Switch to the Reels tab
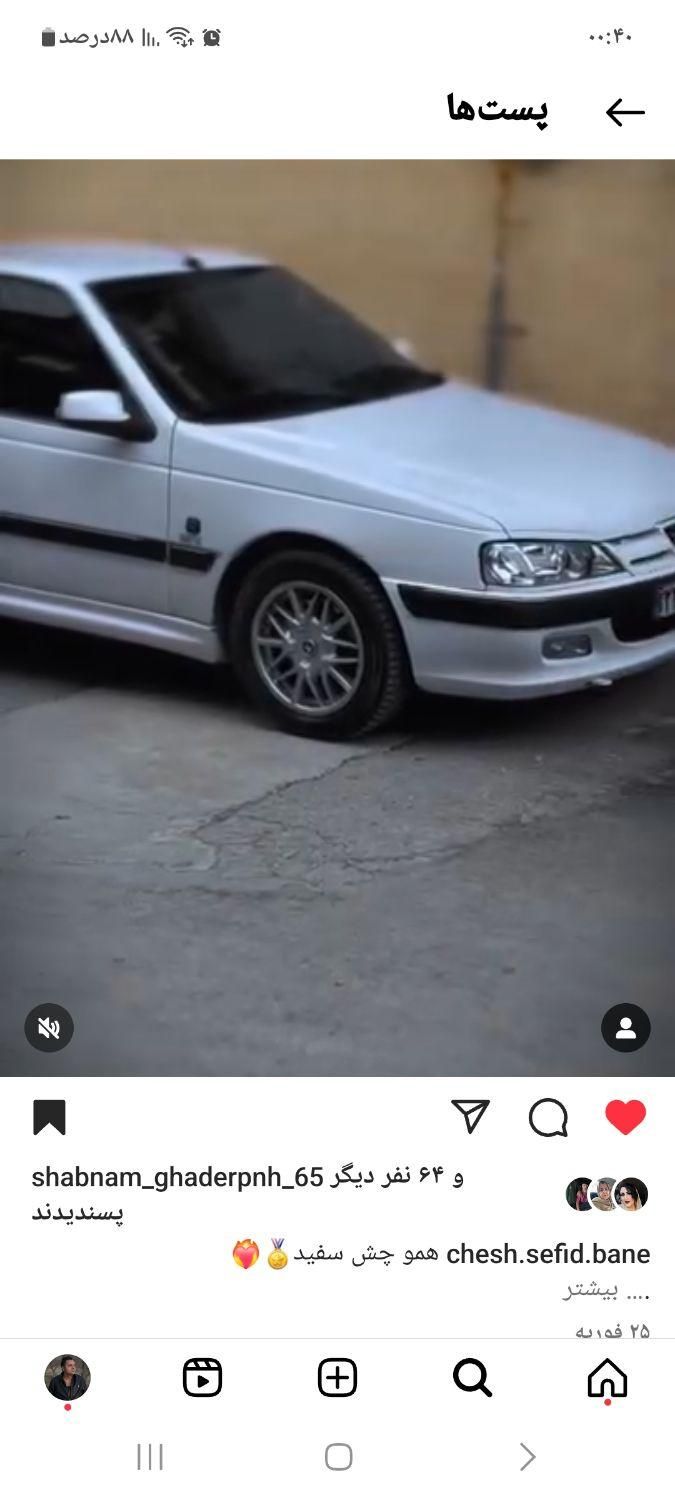This screenshot has height=1500, width=675. (202, 1378)
